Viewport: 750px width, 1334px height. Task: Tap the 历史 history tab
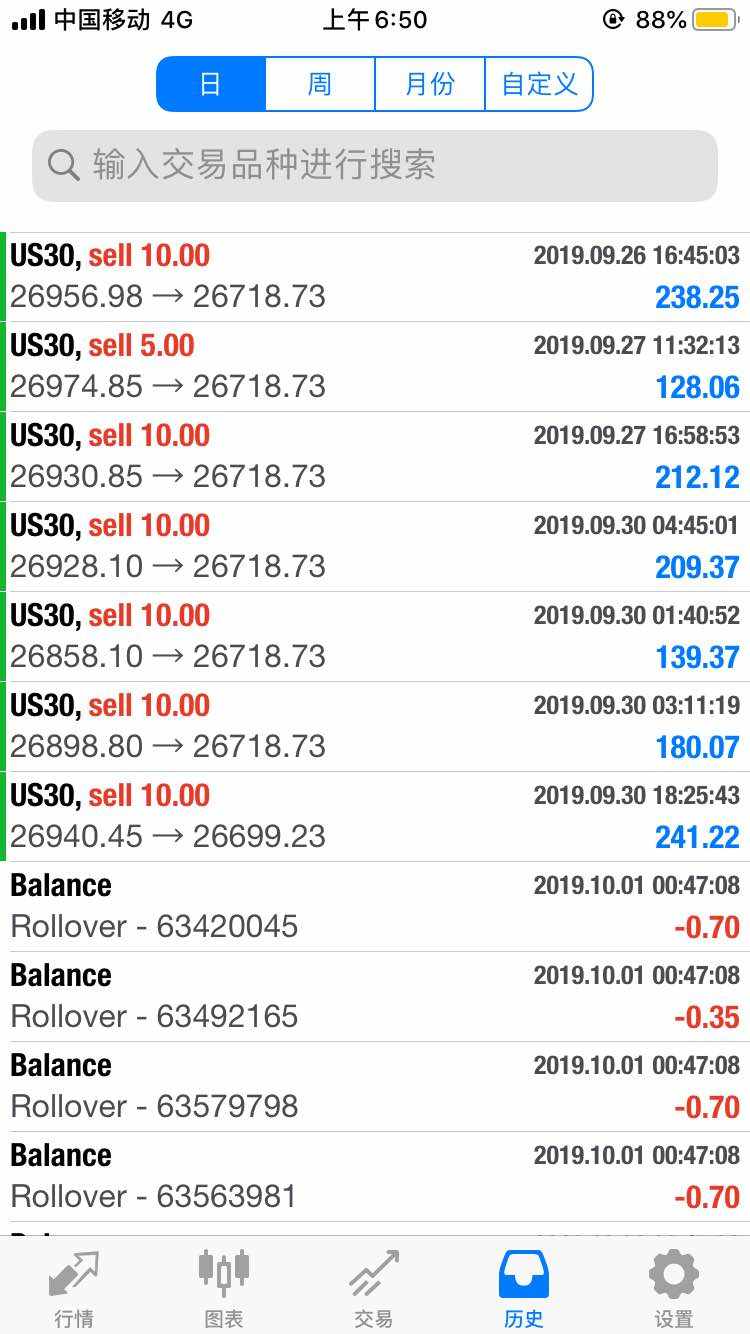[524, 1289]
